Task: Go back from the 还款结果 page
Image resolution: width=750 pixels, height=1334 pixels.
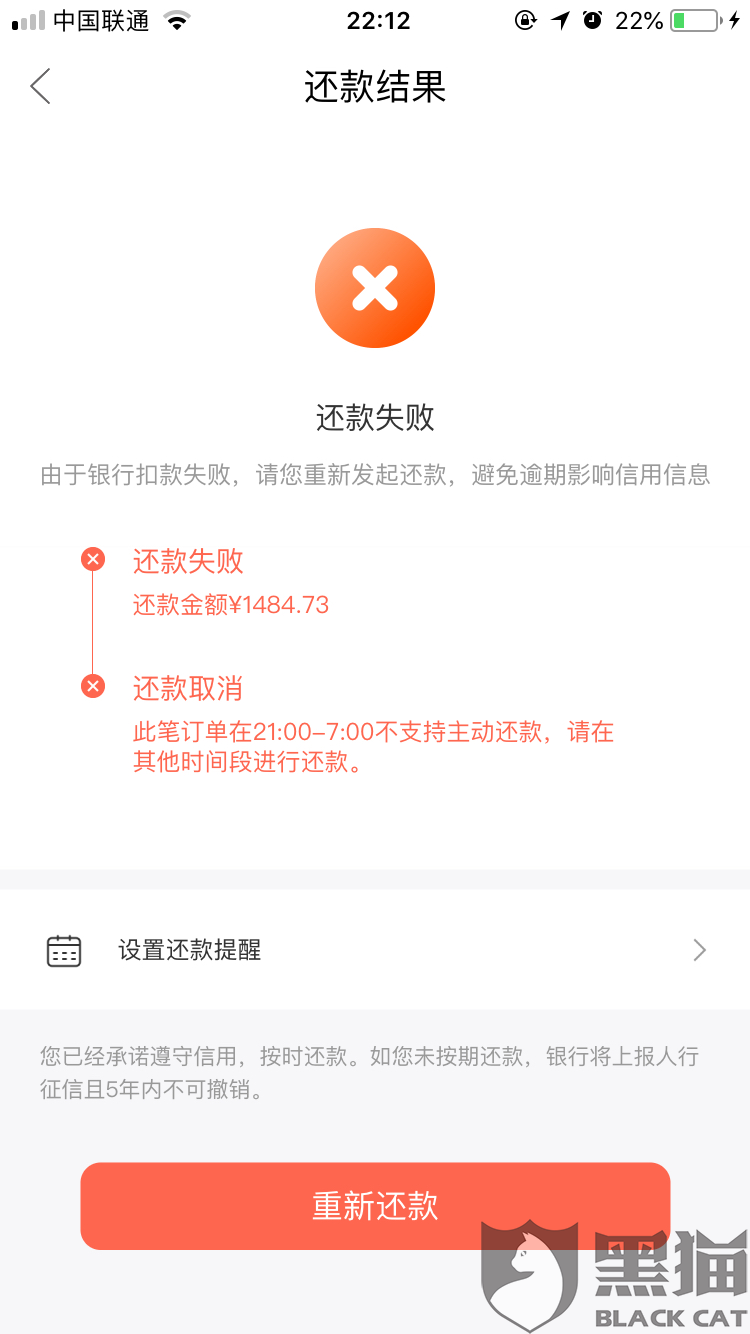Action: [40, 87]
